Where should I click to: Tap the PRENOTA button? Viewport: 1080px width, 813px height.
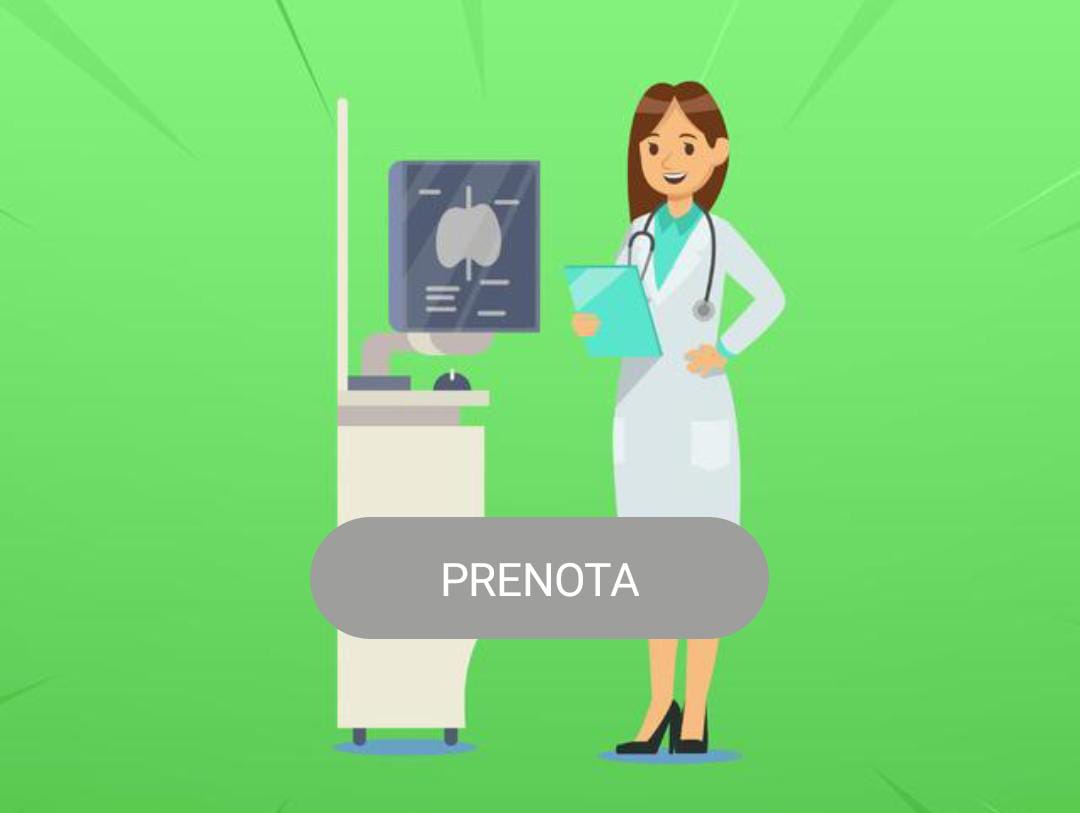coord(539,578)
